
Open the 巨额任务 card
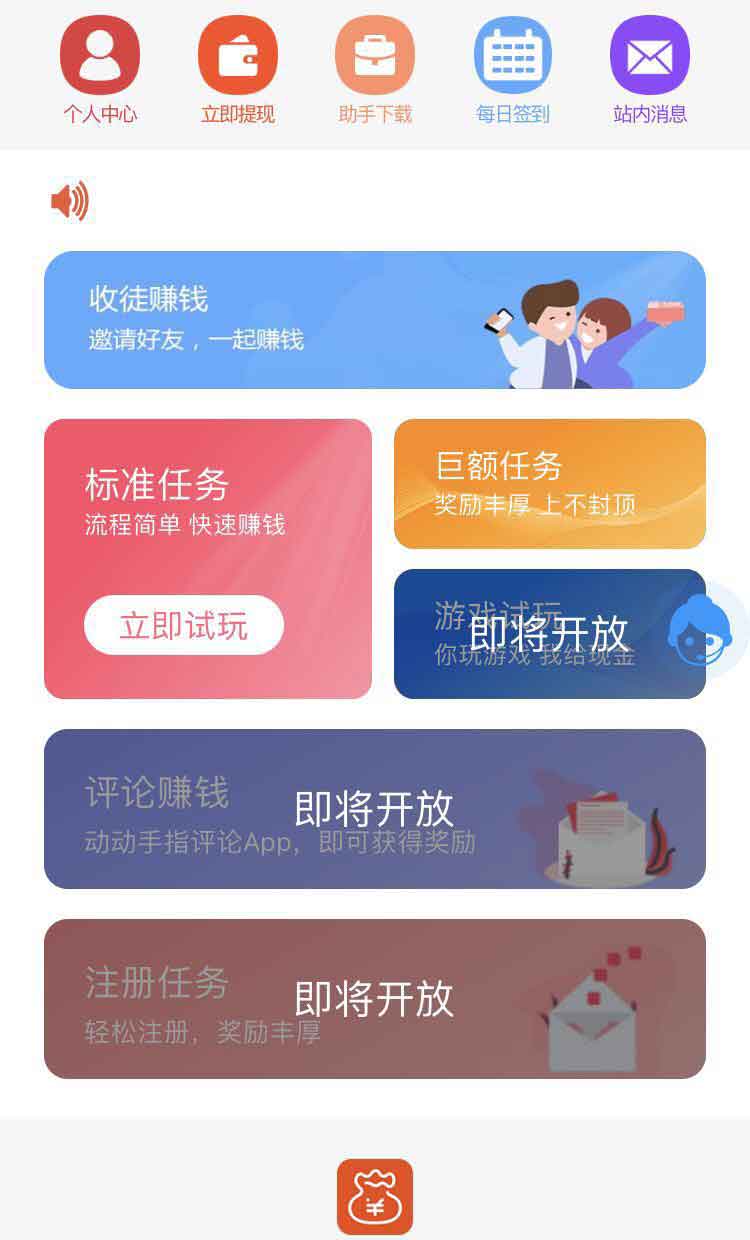point(550,484)
